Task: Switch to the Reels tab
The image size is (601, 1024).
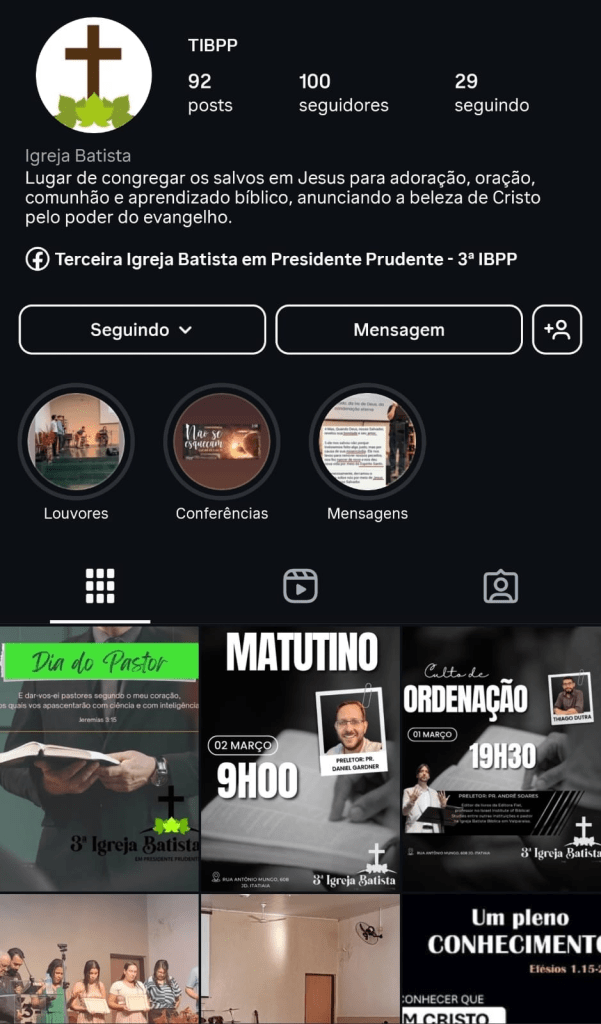Action: (x=300, y=586)
